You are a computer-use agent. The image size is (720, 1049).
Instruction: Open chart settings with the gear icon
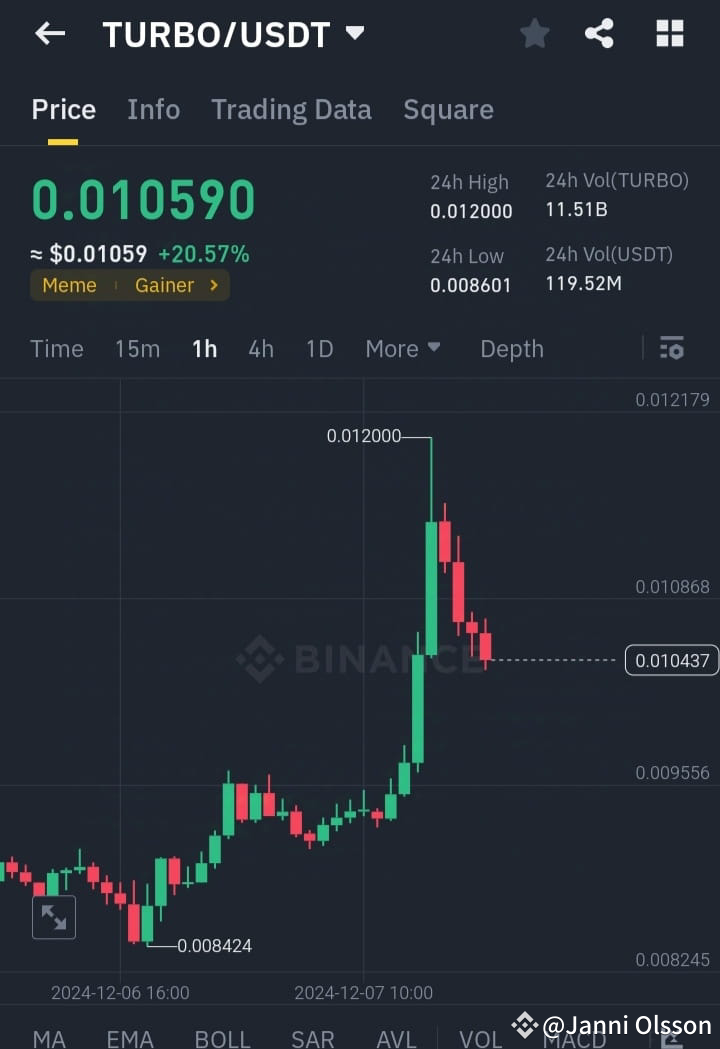click(671, 348)
